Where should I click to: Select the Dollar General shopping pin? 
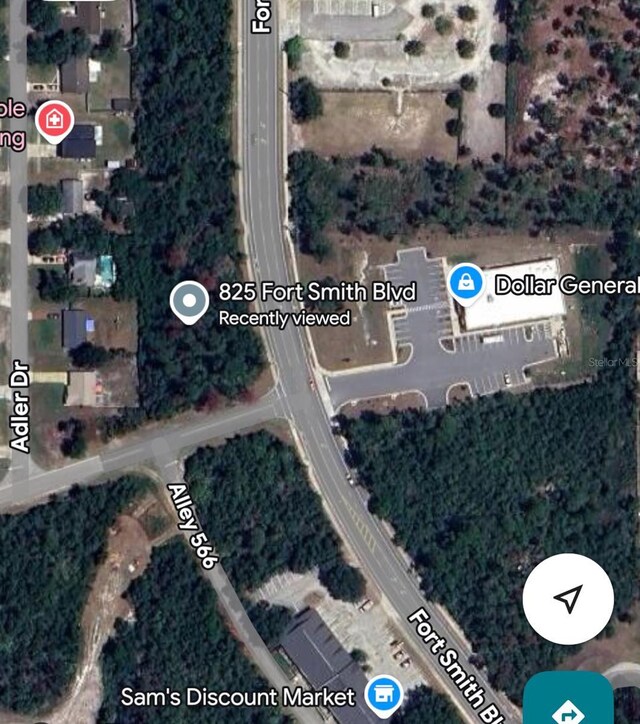pos(465,284)
